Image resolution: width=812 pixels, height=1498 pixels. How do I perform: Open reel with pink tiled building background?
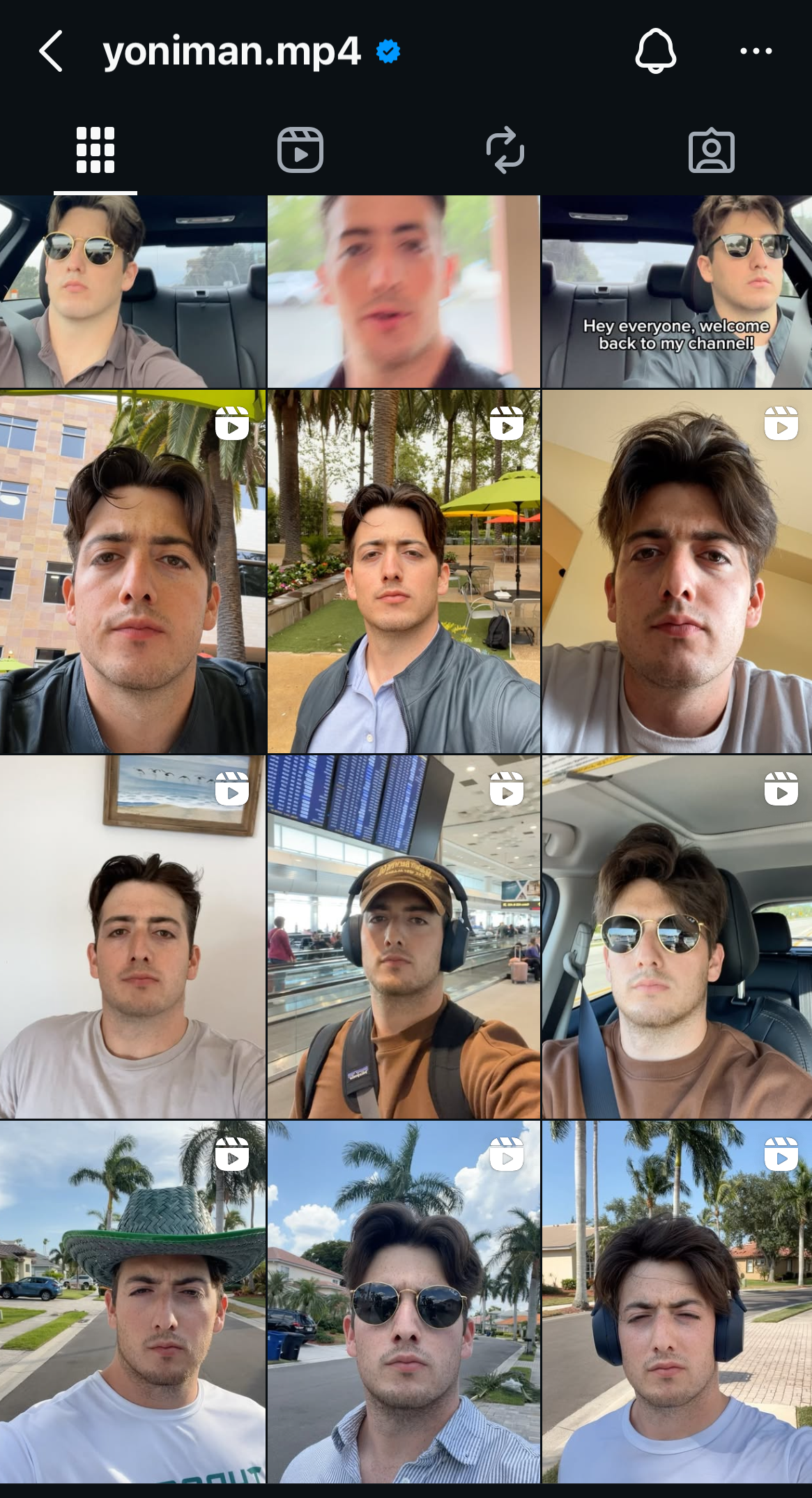click(x=132, y=572)
